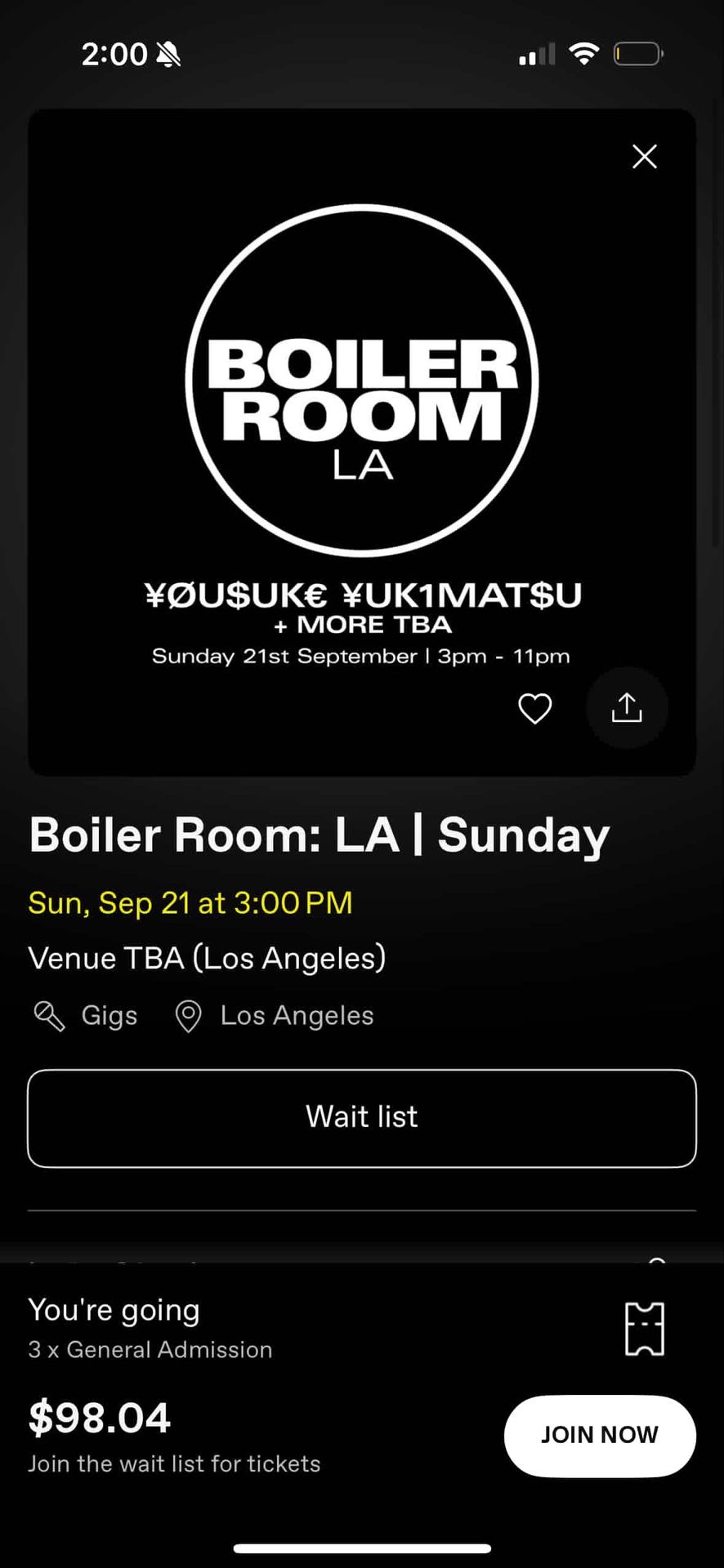Toggle the heart to like Boiler Room LA
Viewport: 724px width, 1568px height.
[535, 709]
